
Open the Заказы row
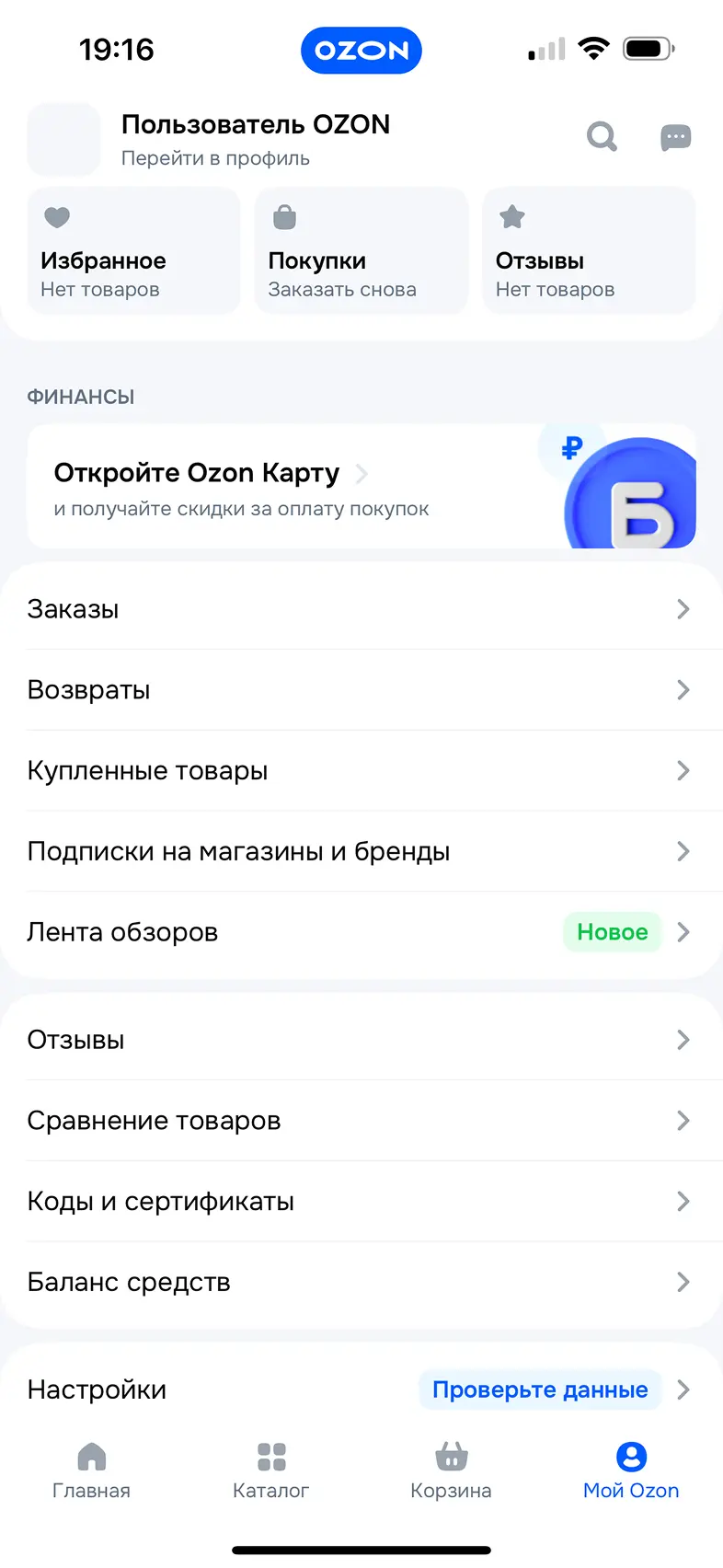[x=361, y=609]
